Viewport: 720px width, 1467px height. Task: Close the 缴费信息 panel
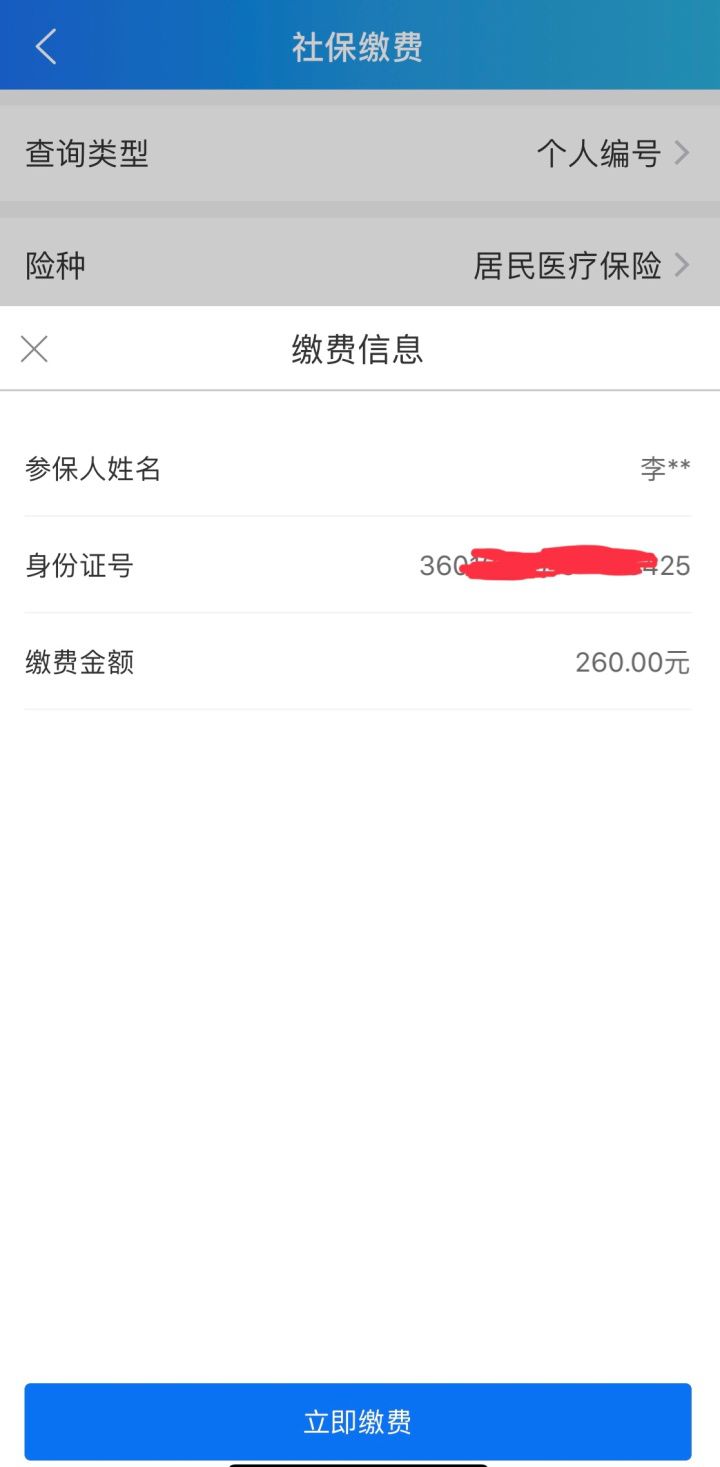[34, 349]
